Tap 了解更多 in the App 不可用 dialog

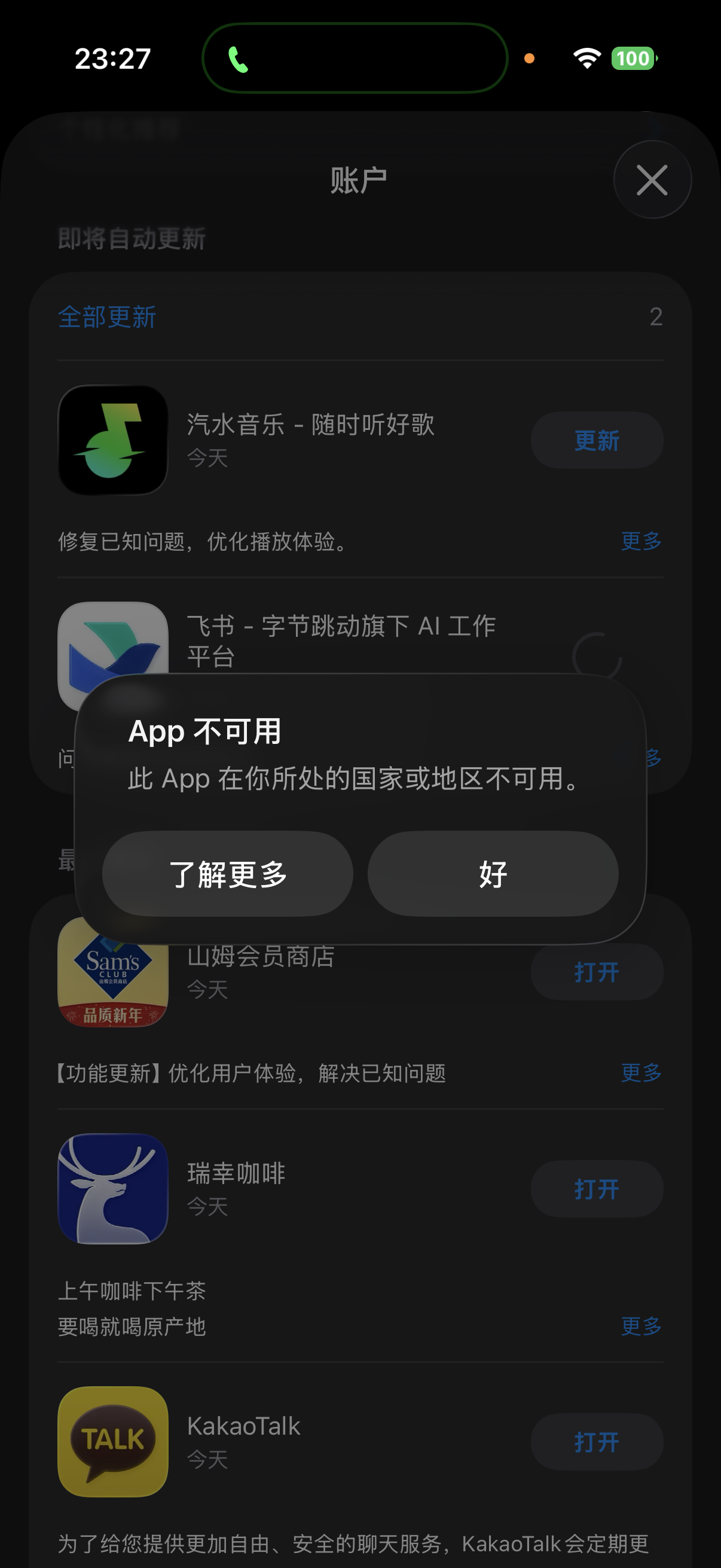coord(228,874)
